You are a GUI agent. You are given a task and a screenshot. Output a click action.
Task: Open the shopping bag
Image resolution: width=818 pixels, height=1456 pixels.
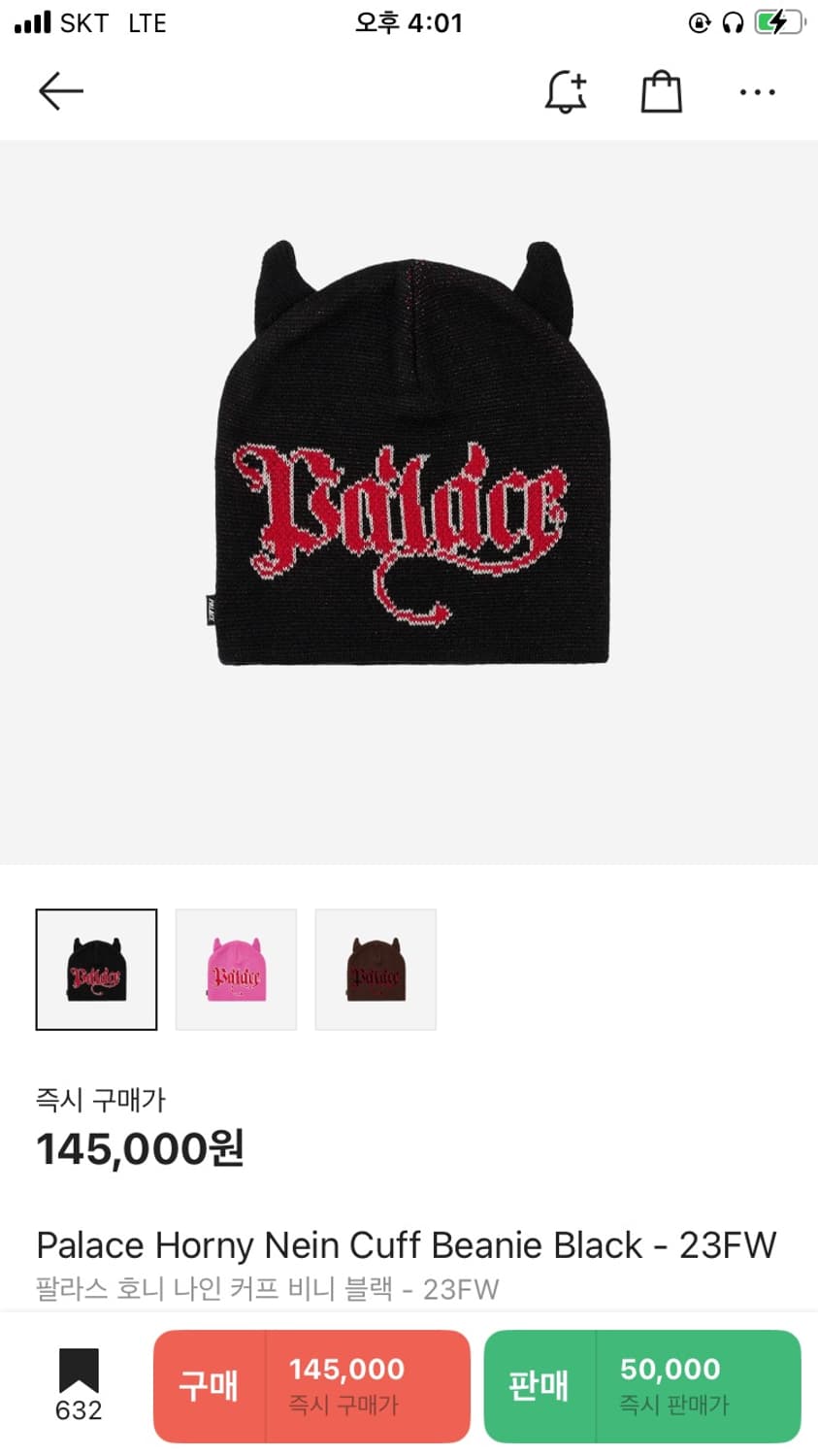click(661, 90)
